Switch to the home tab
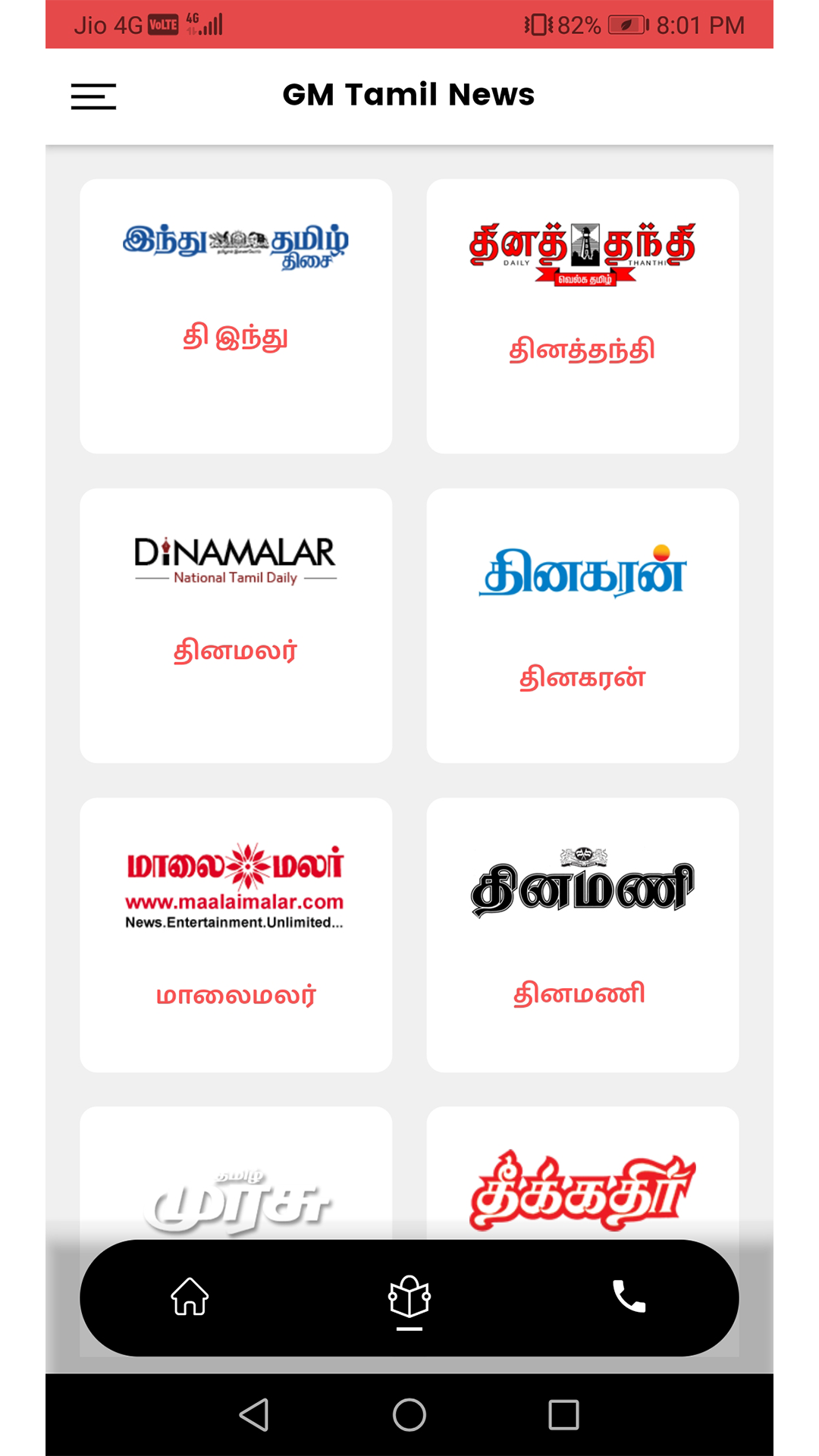The height and width of the screenshot is (1456, 819). pos(190,1297)
